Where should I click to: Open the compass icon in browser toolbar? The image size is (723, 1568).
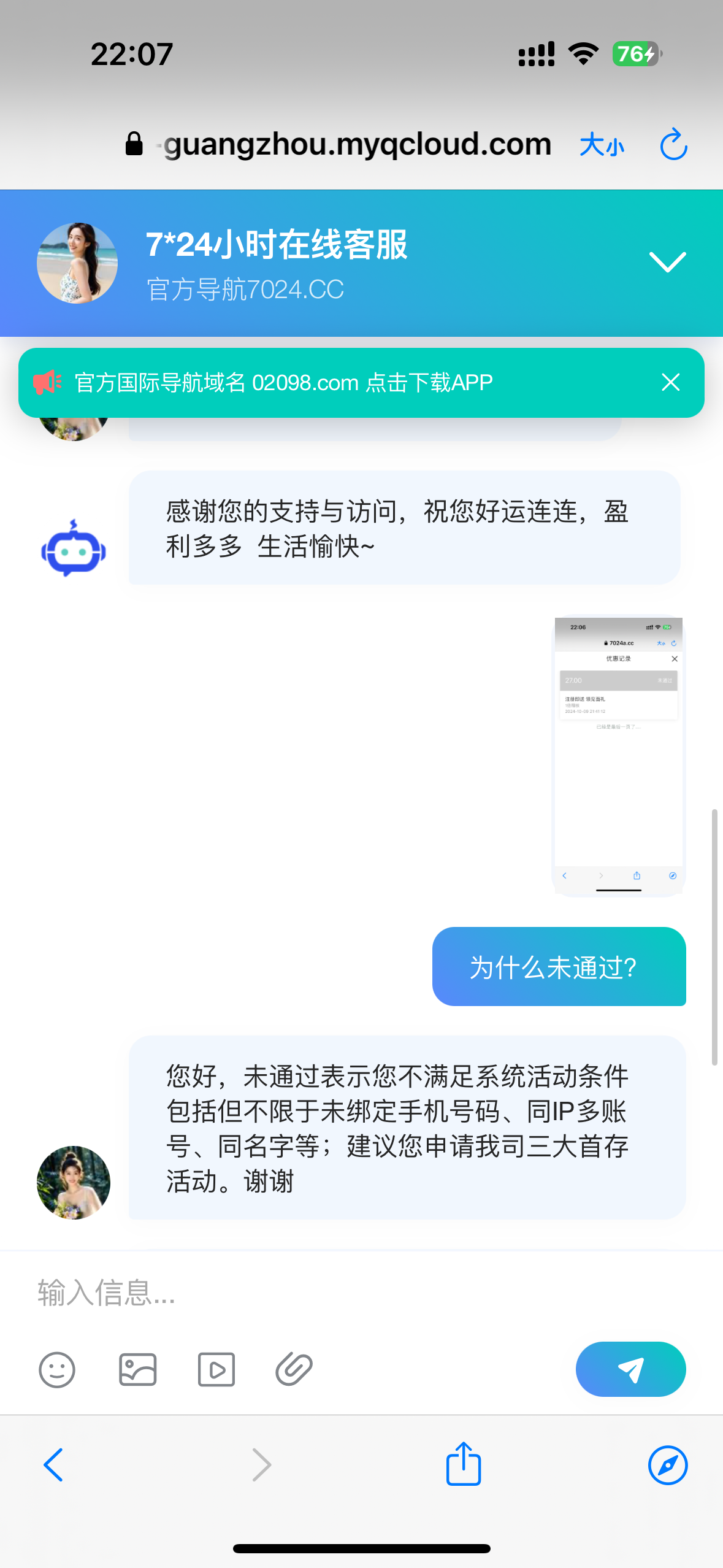tap(668, 1465)
